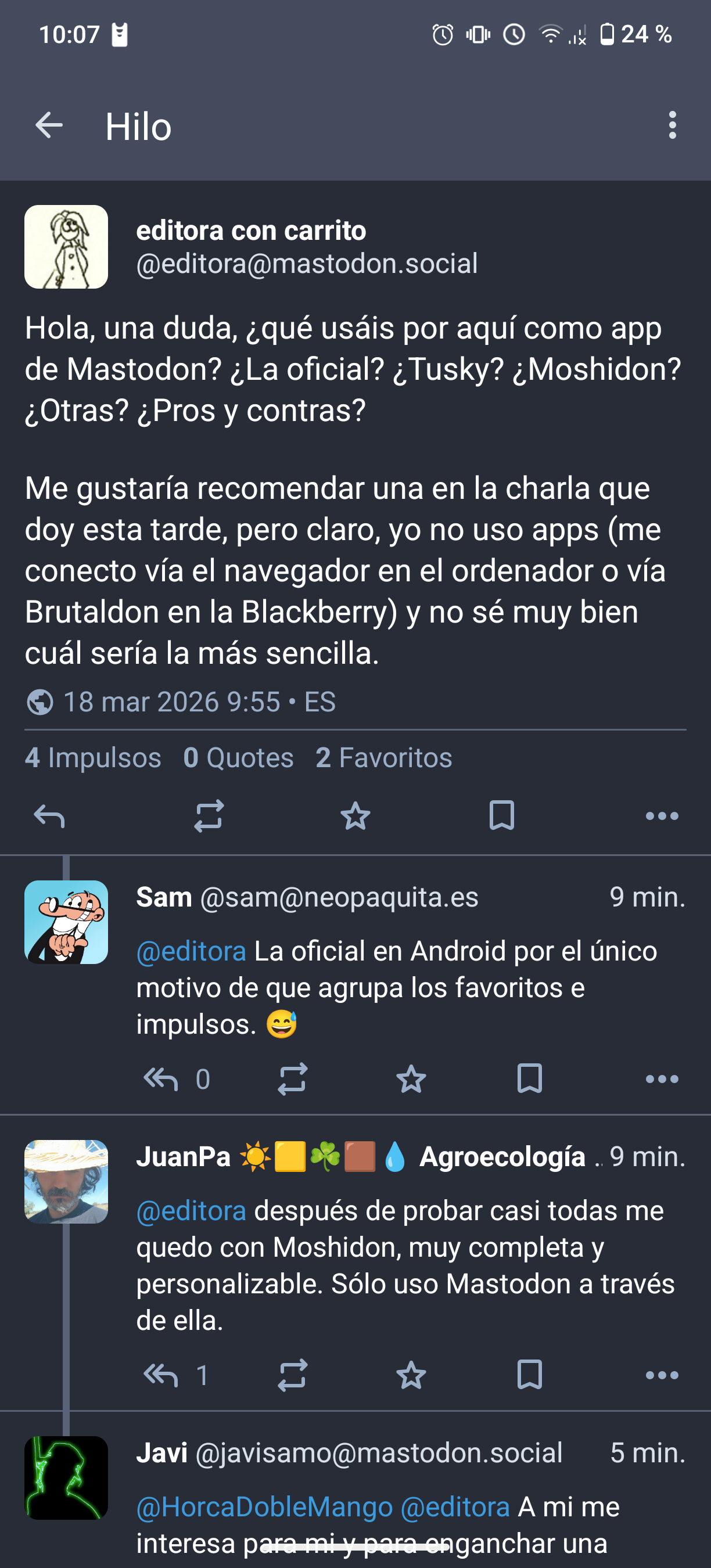Open the thread overflow menu
The image size is (711, 1568).
(672, 125)
